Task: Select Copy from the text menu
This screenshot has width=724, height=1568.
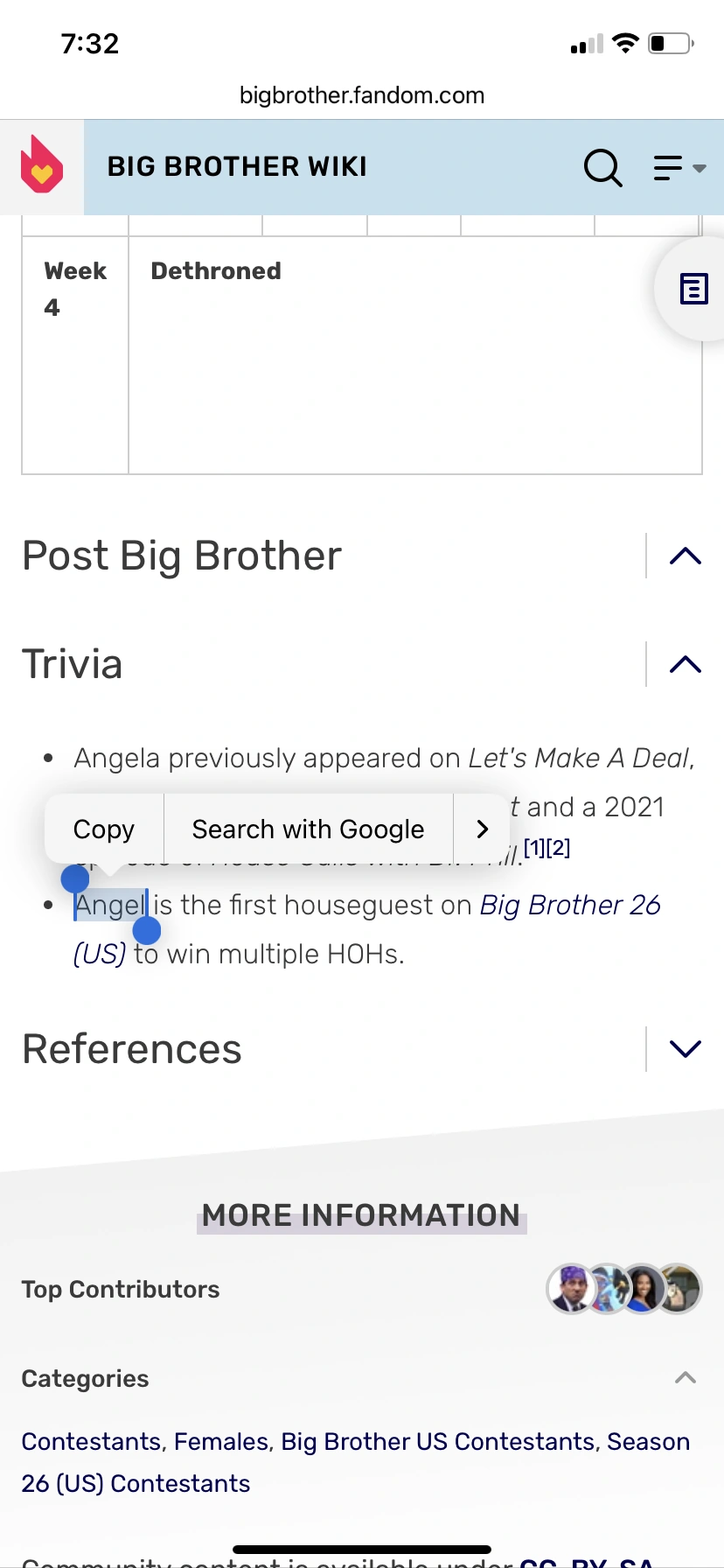Action: coord(104,829)
